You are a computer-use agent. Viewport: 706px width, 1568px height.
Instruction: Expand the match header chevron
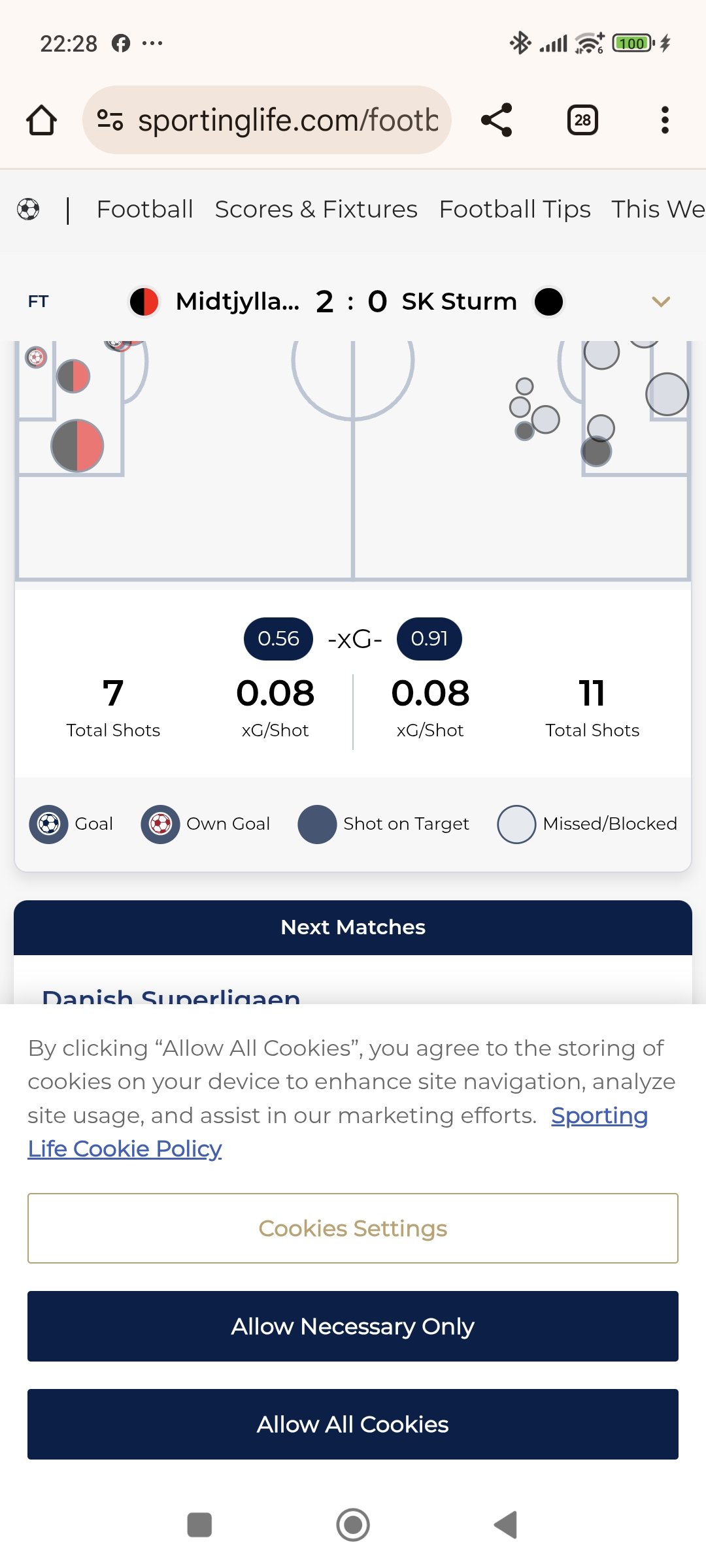(x=661, y=301)
